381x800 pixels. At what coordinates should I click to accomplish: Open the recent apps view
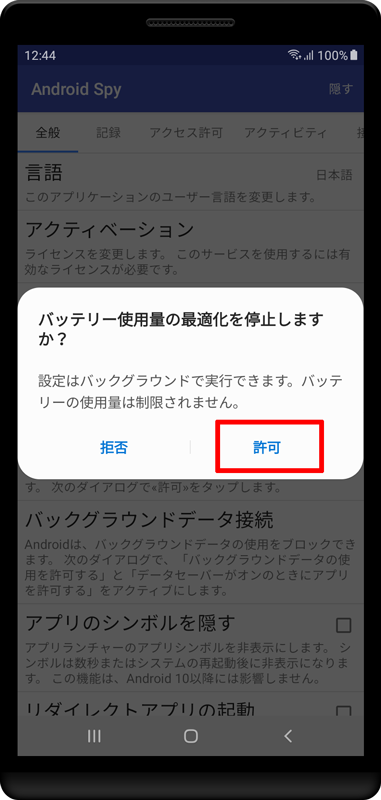[94, 735]
